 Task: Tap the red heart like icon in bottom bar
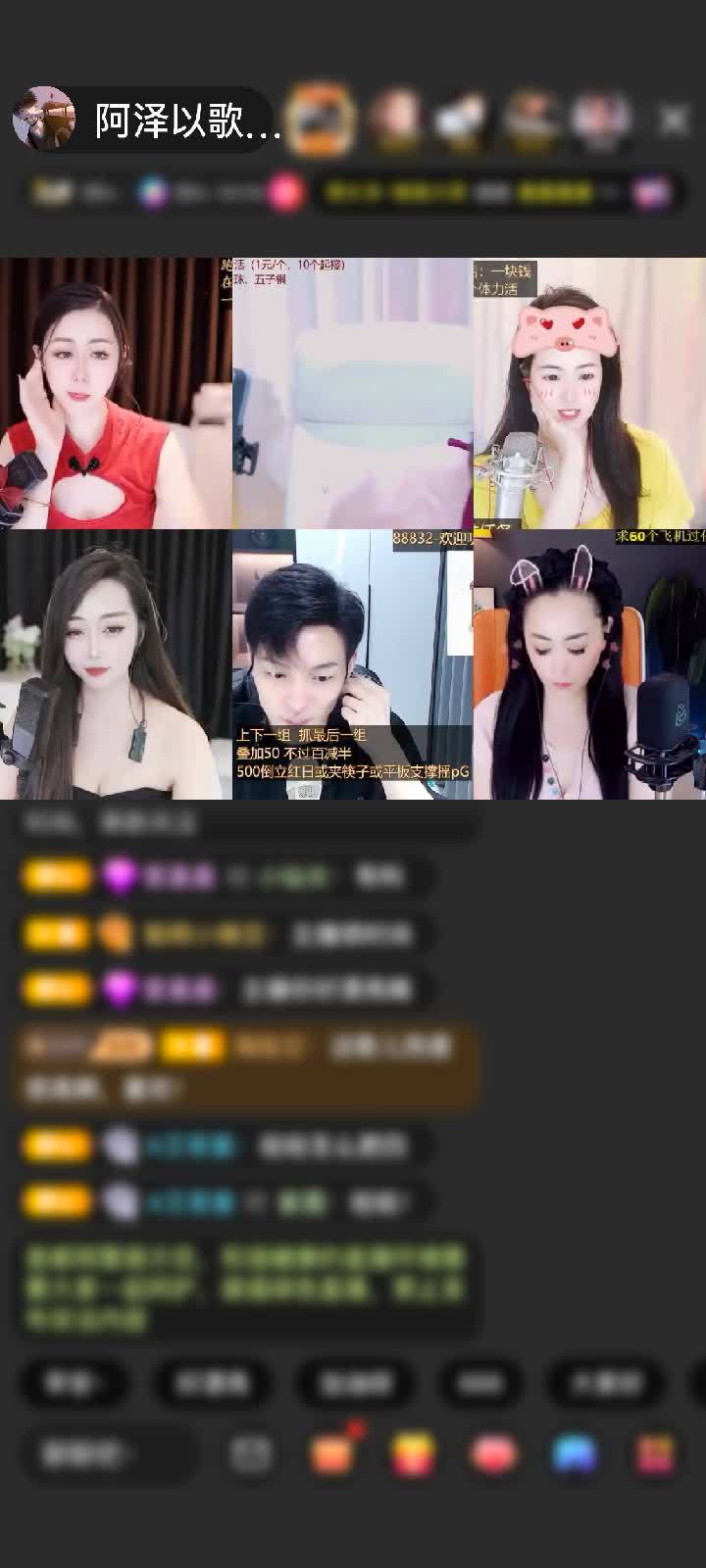493,1454
